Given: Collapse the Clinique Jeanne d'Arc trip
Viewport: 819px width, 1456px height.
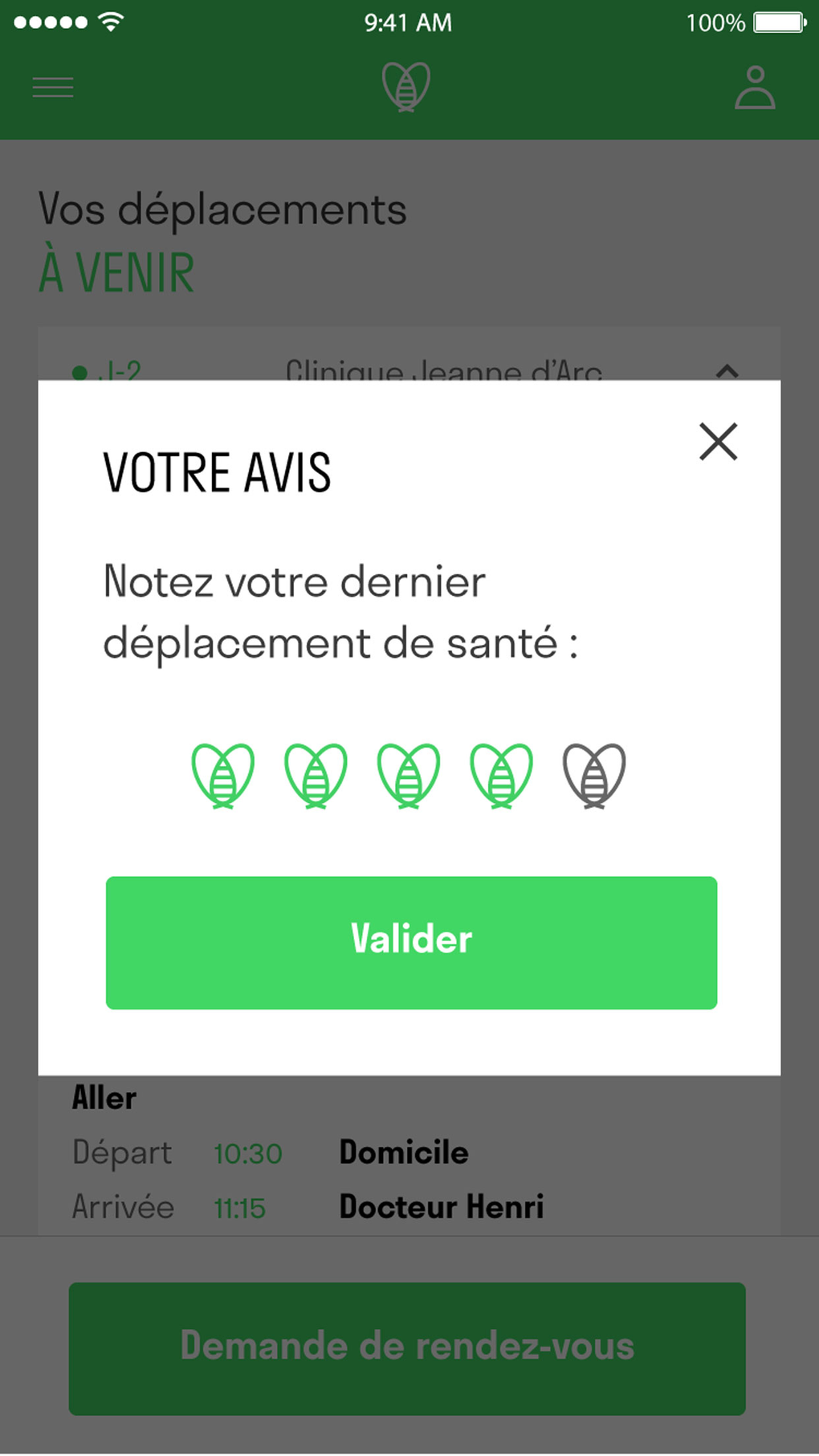Looking at the screenshot, I should point(727,370).
